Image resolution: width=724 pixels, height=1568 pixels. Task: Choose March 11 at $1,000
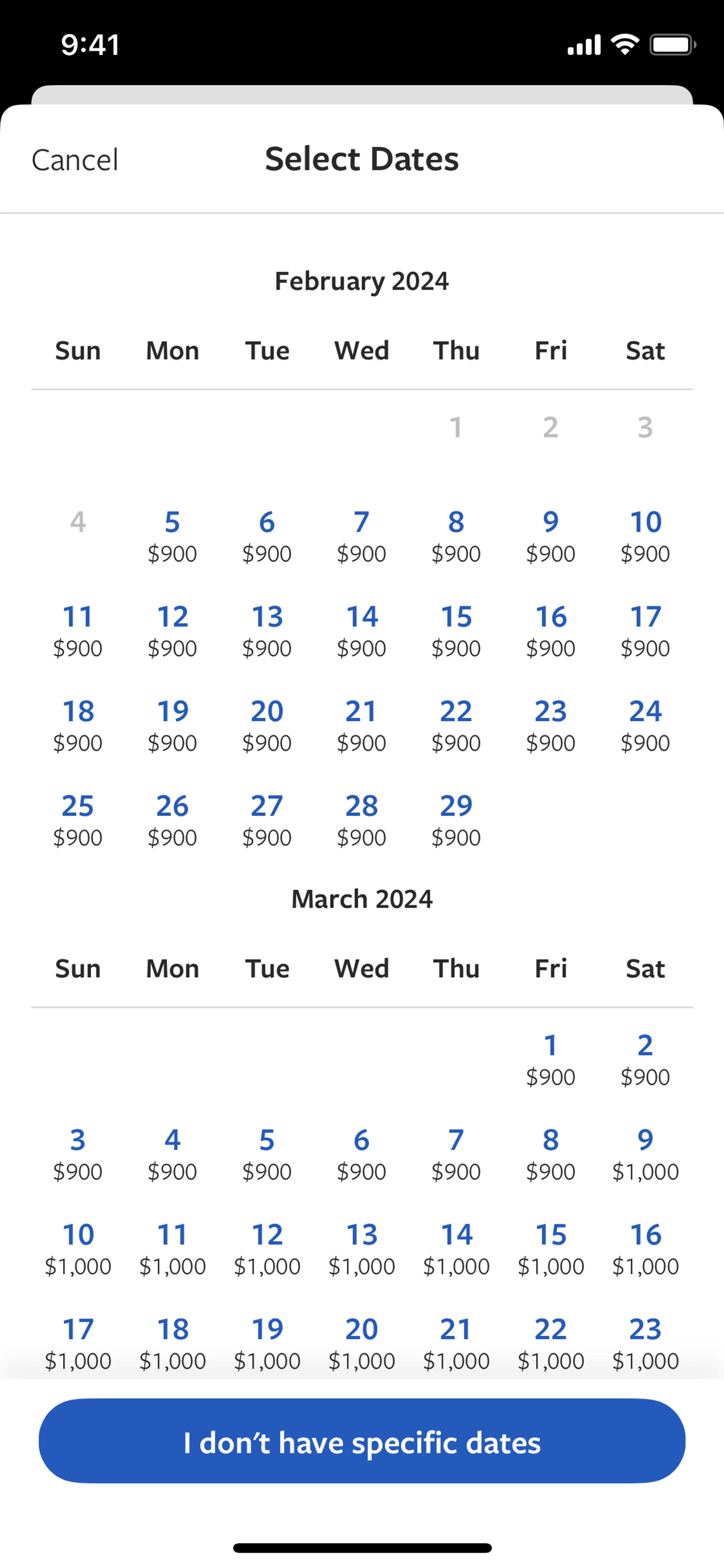pos(172,1249)
